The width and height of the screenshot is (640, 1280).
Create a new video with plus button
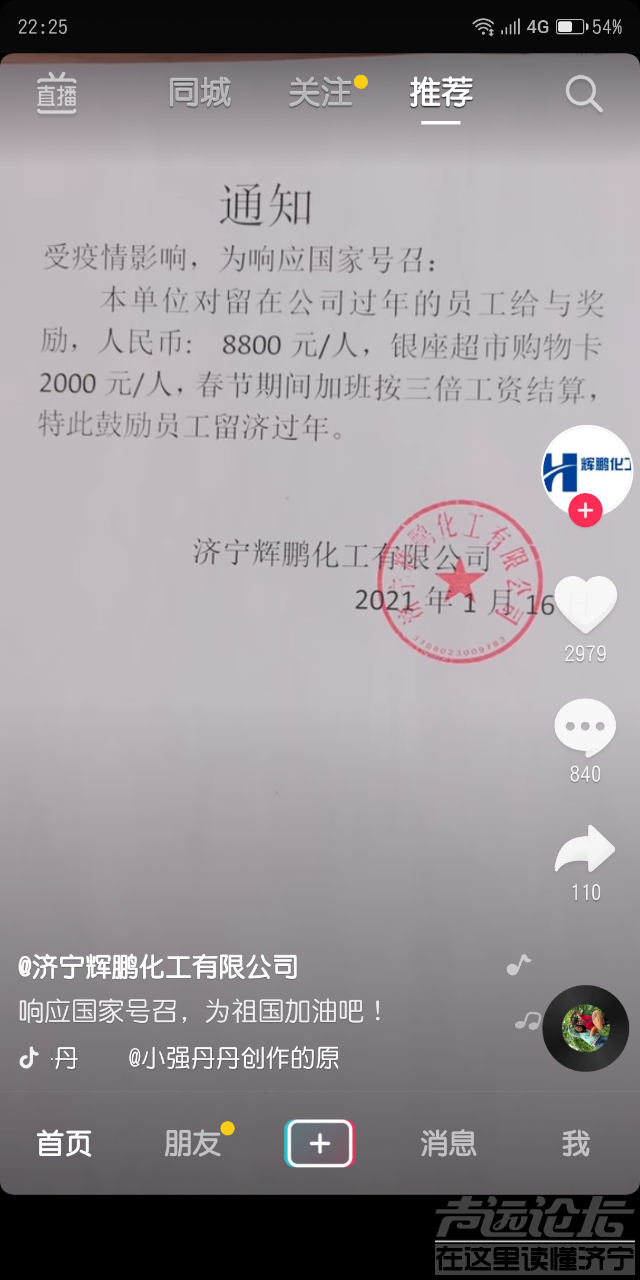[320, 1143]
